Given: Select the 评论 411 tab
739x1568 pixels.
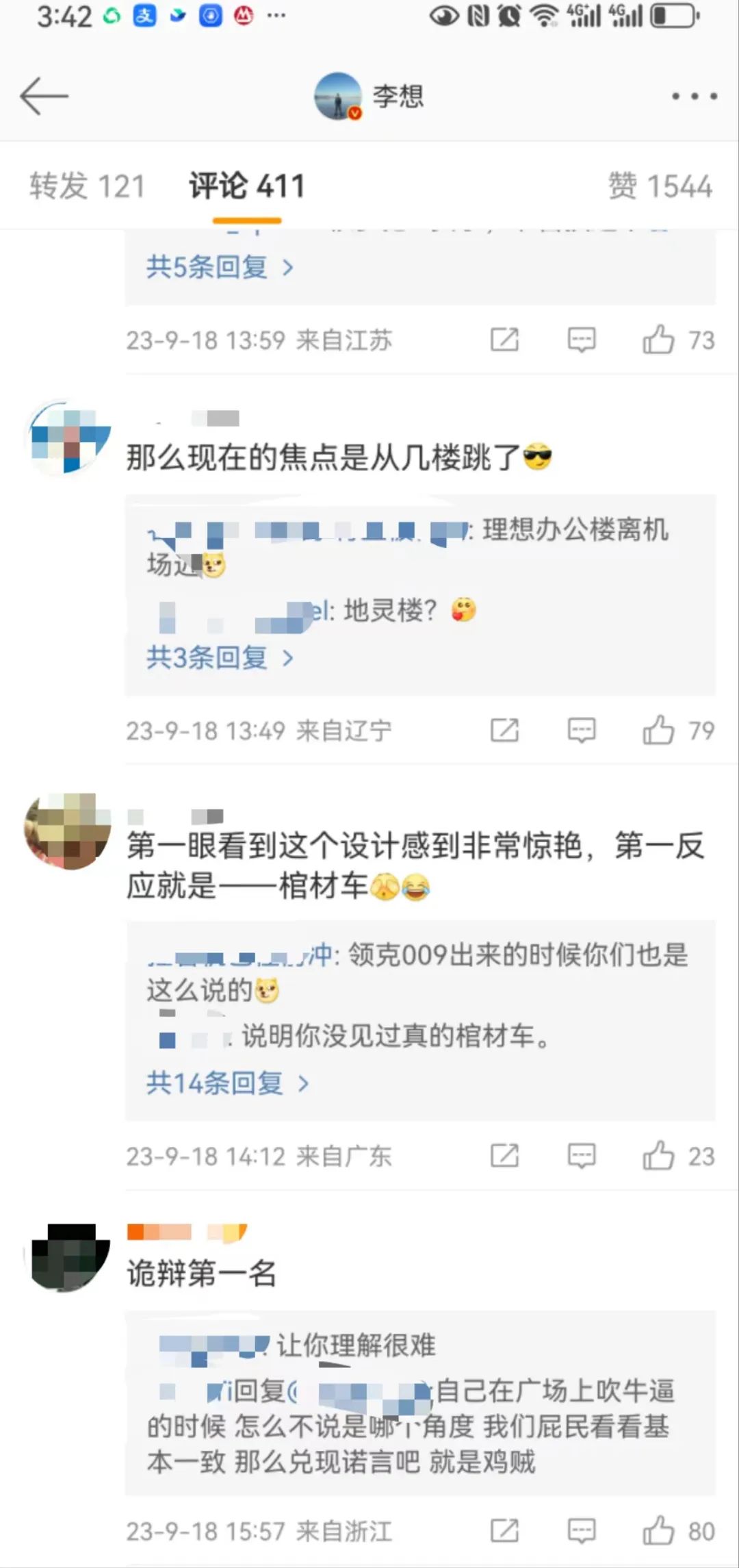Looking at the screenshot, I should point(246,186).
